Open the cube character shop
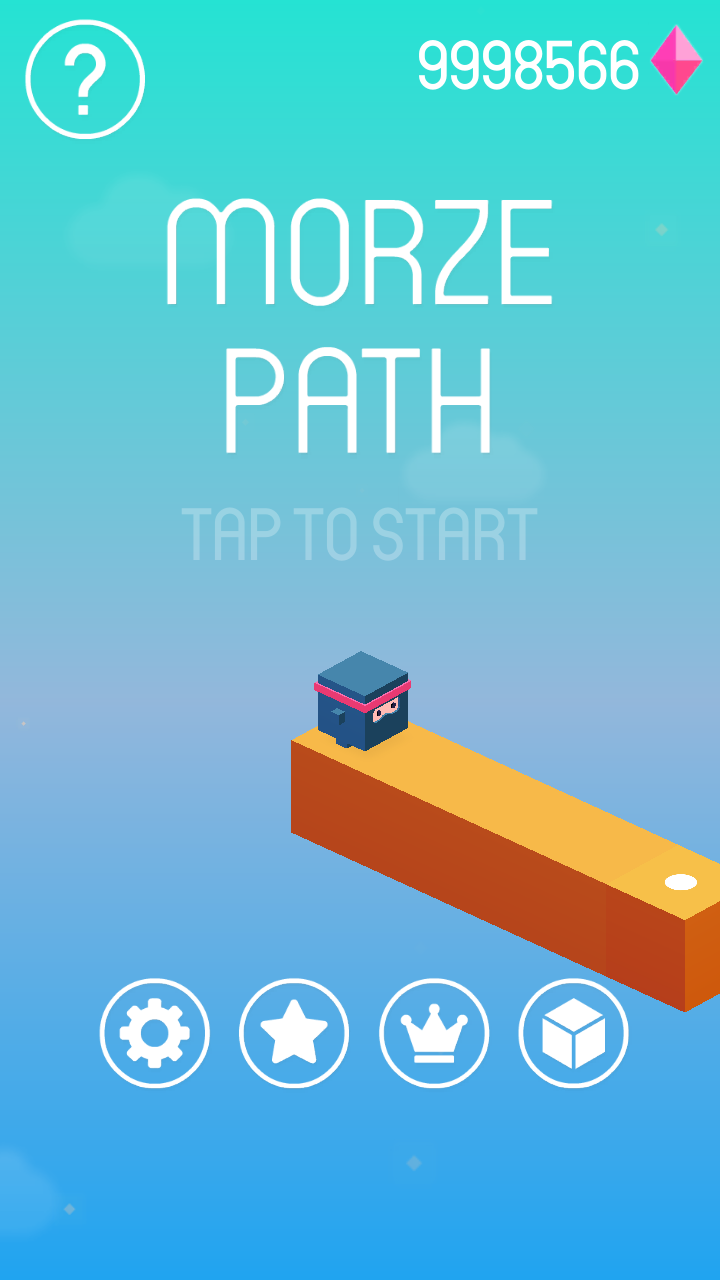The width and height of the screenshot is (720, 1280). click(x=573, y=1033)
